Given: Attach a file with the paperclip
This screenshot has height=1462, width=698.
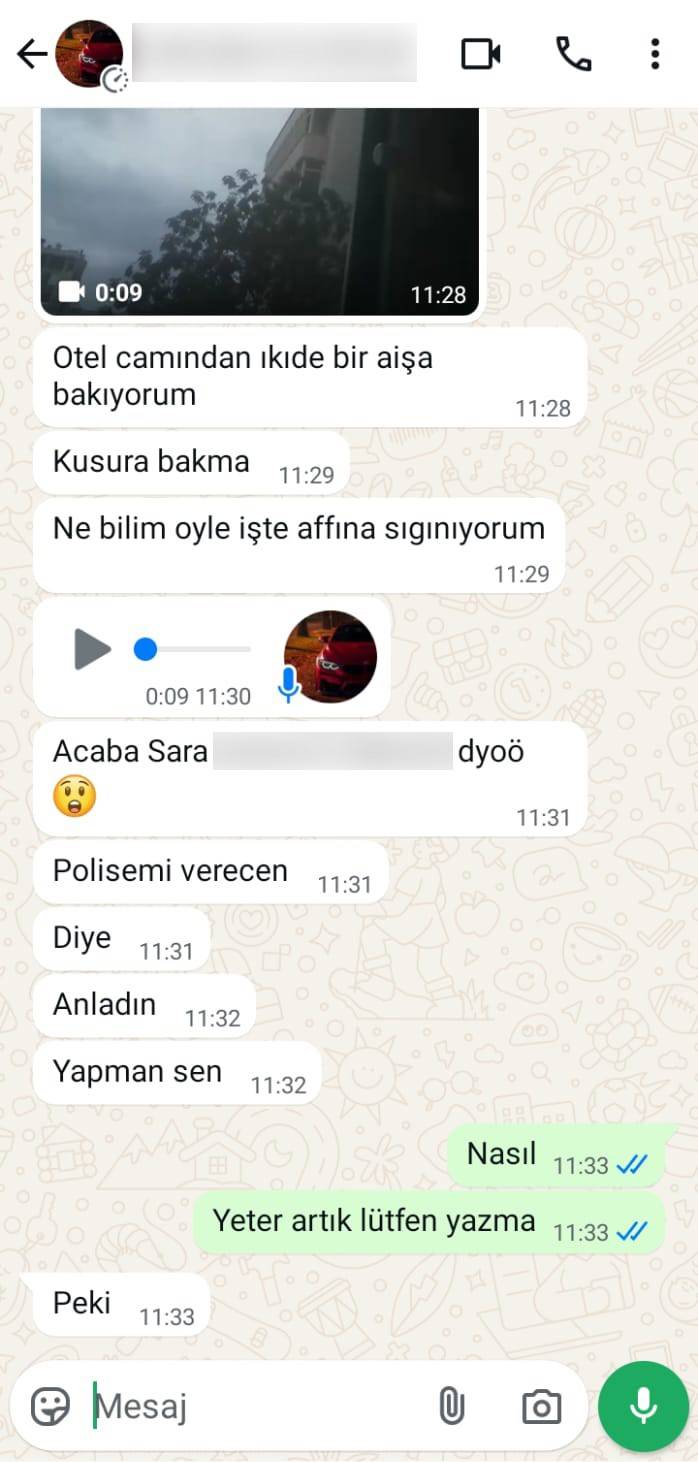Looking at the screenshot, I should click(452, 1407).
